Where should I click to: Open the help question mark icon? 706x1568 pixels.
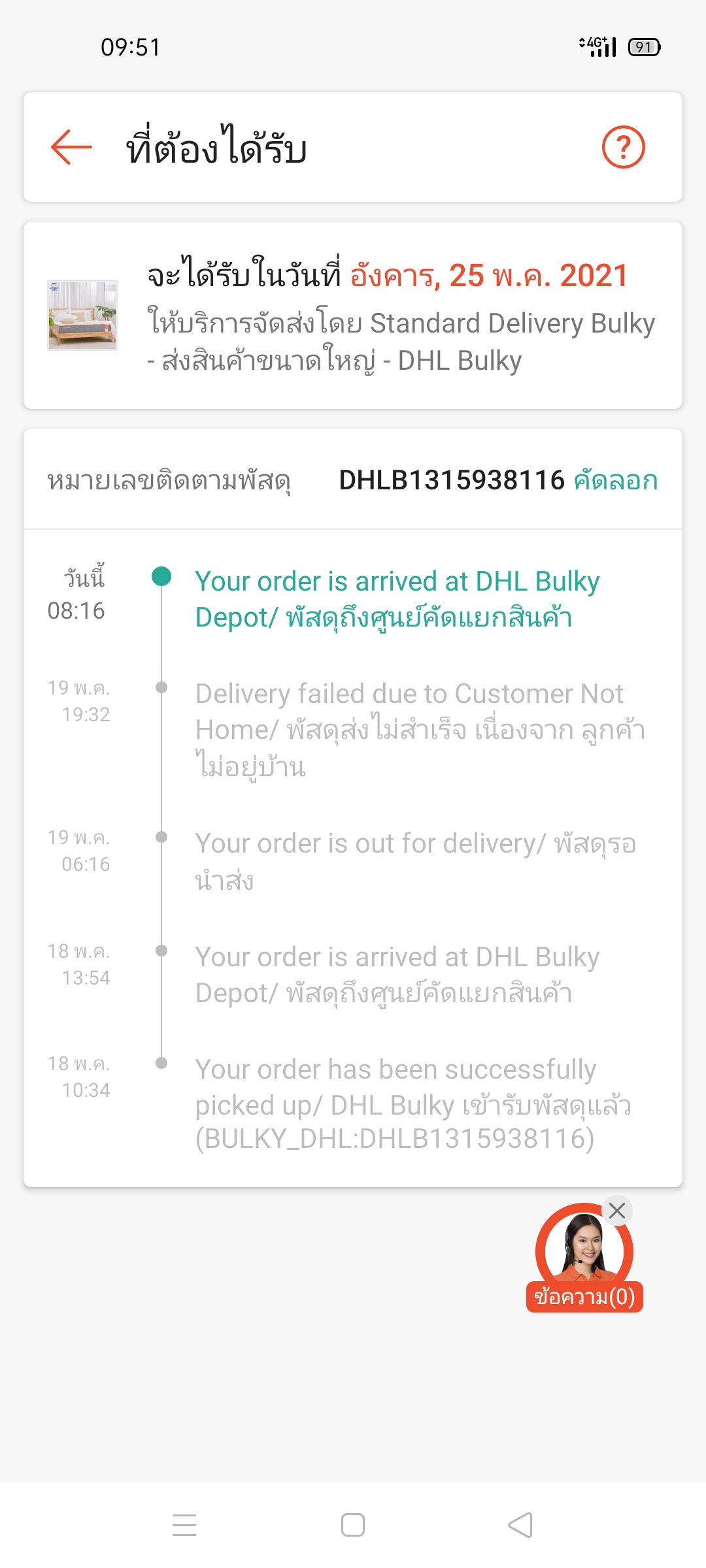[x=623, y=147]
